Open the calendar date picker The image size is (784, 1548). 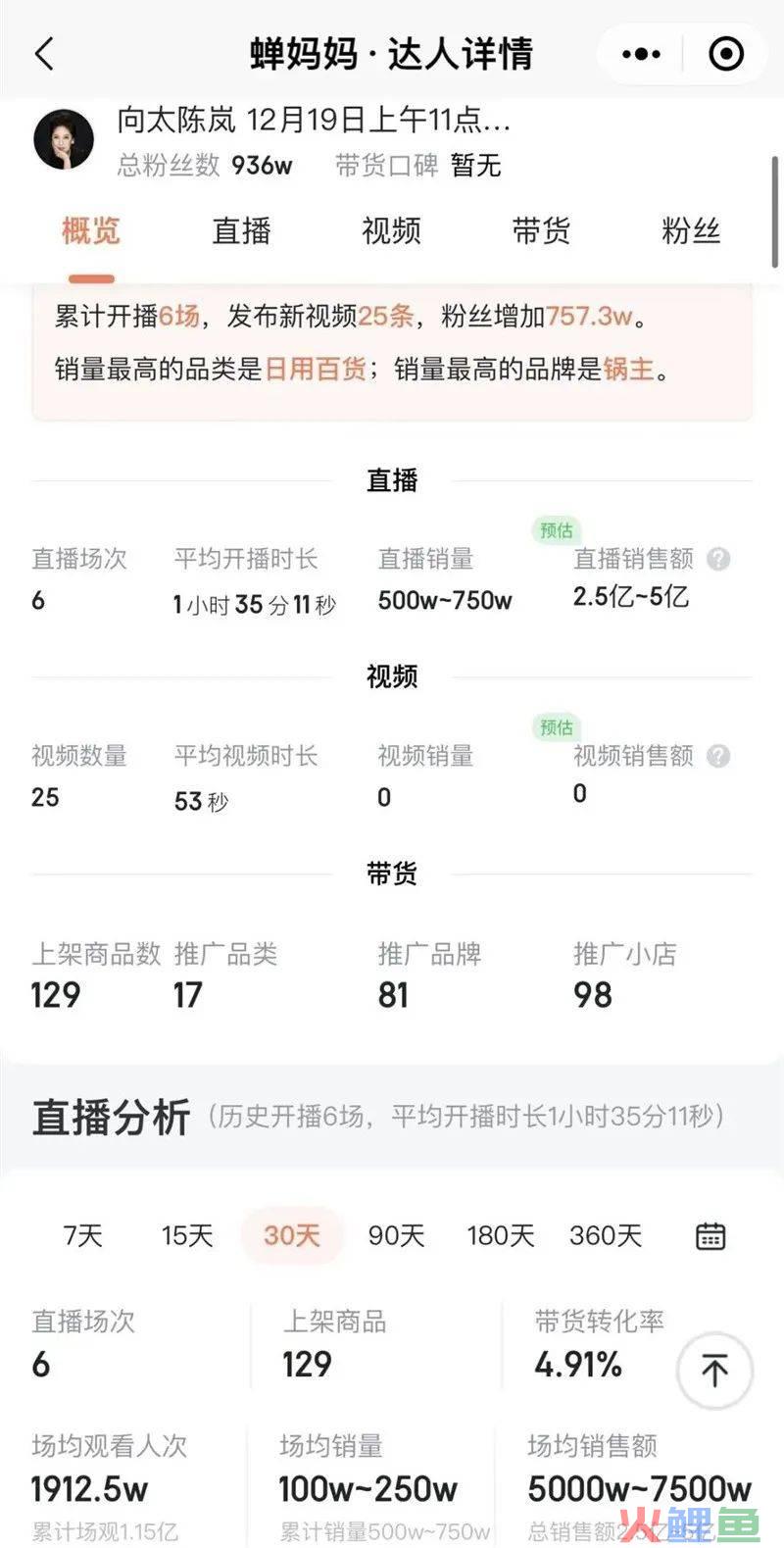710,1236
